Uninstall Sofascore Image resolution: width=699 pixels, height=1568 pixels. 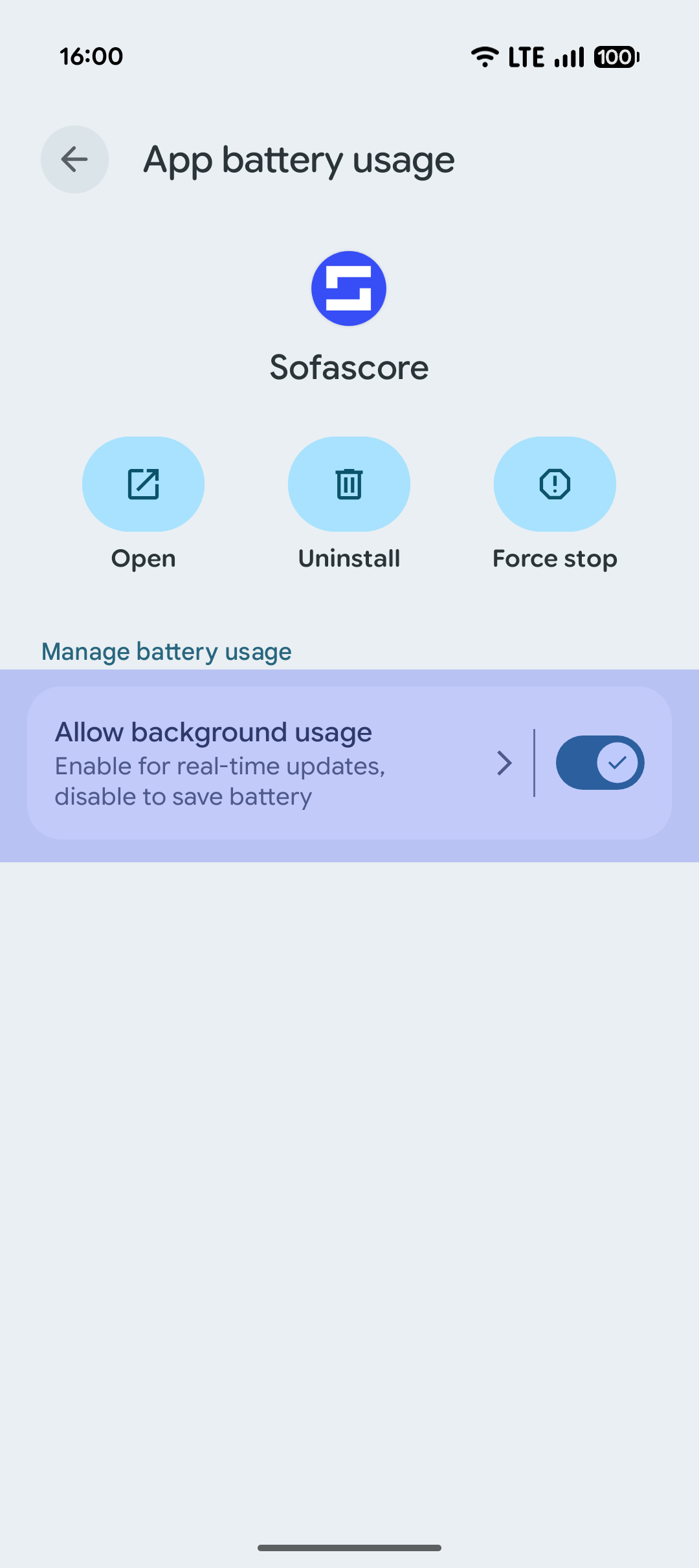click(x=349, y=484)
